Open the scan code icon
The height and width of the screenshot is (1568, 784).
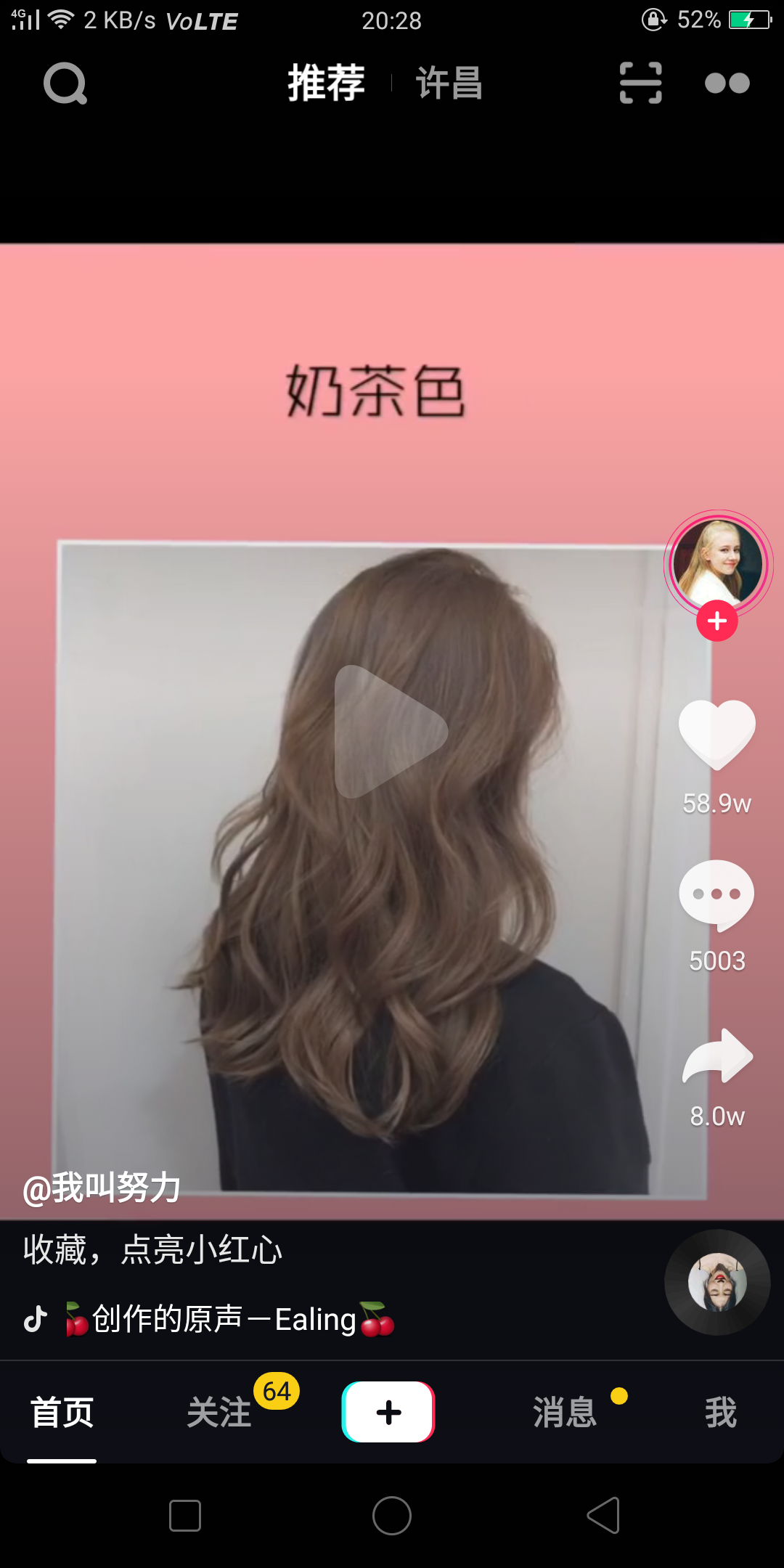tap(641, 83)
